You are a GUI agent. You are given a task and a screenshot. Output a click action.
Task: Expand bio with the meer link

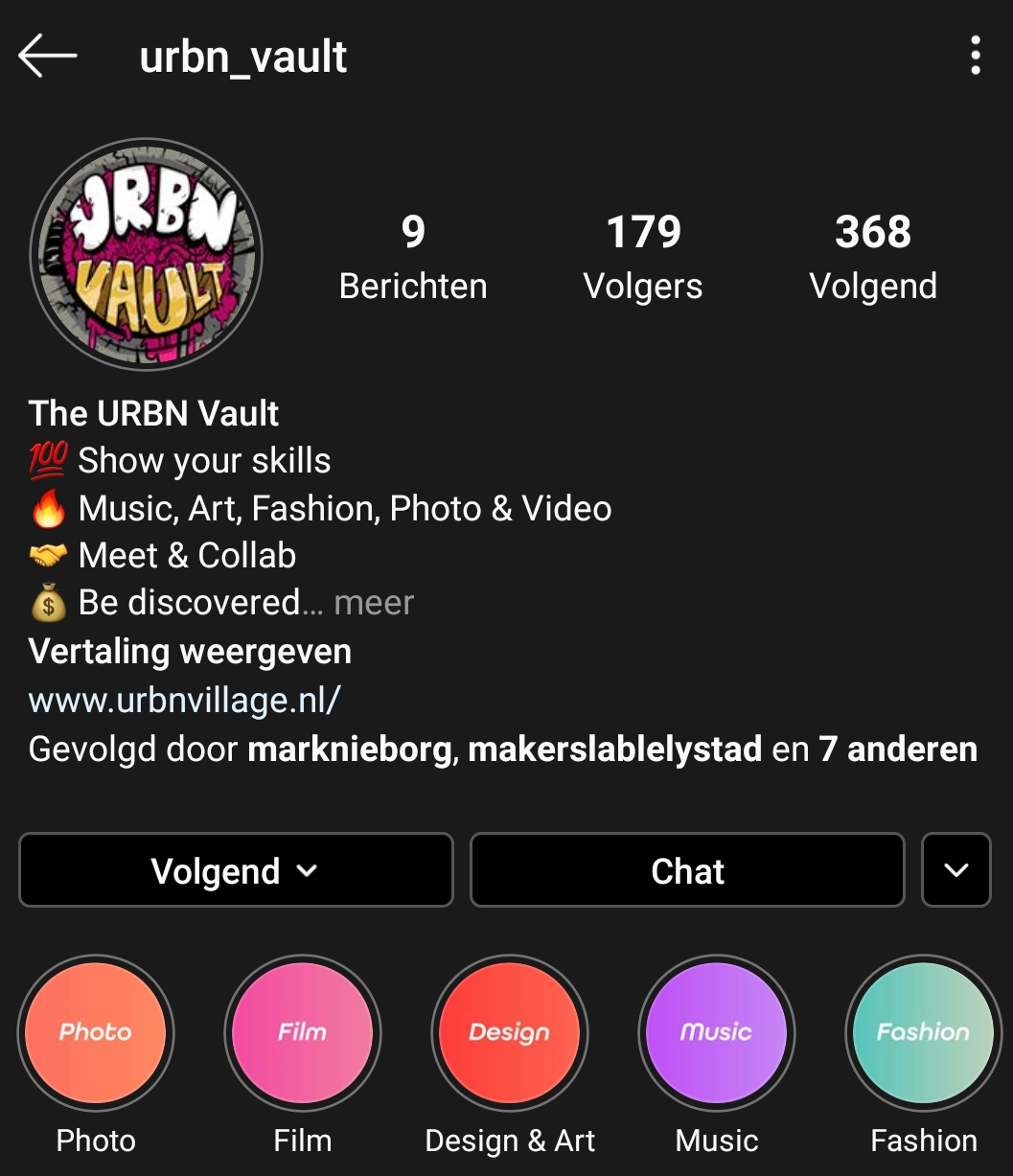pos(374,603)
